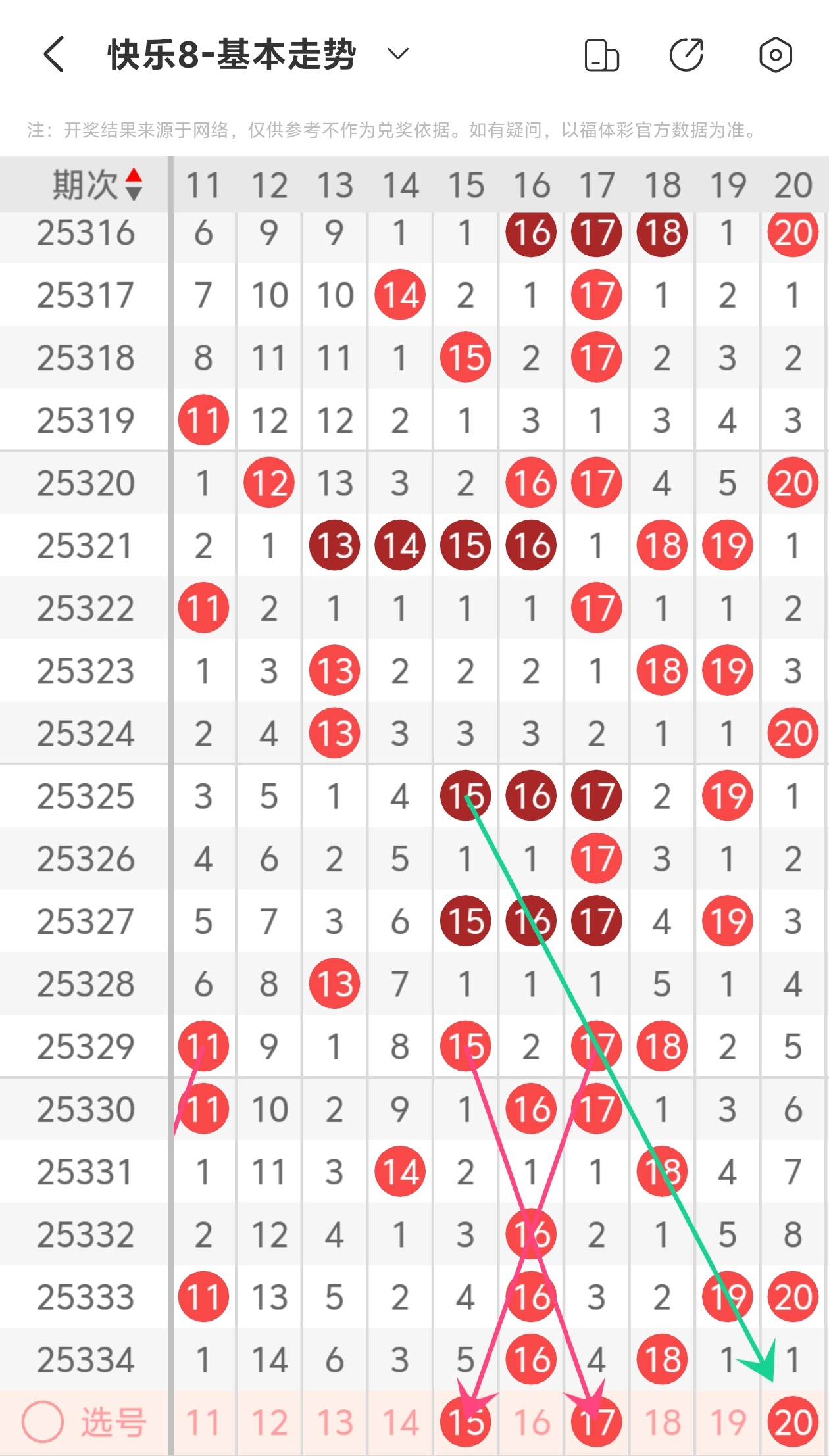Tap the share icon in header
Image resolution: width=829 pixels, height=1456 pixels.
[x=687, y=55]
